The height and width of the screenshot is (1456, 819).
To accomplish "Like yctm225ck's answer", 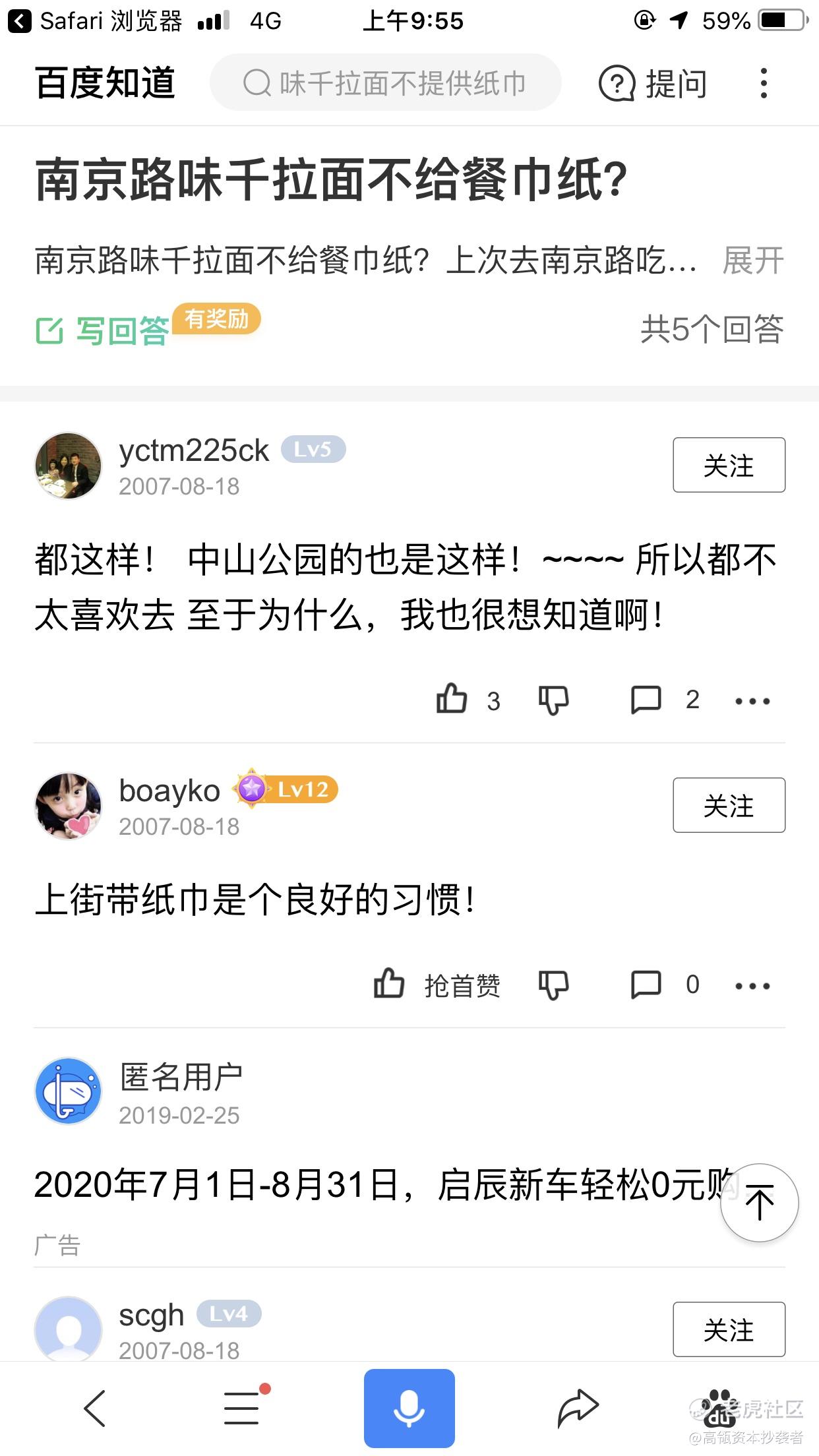I will [x=452, y=700].
